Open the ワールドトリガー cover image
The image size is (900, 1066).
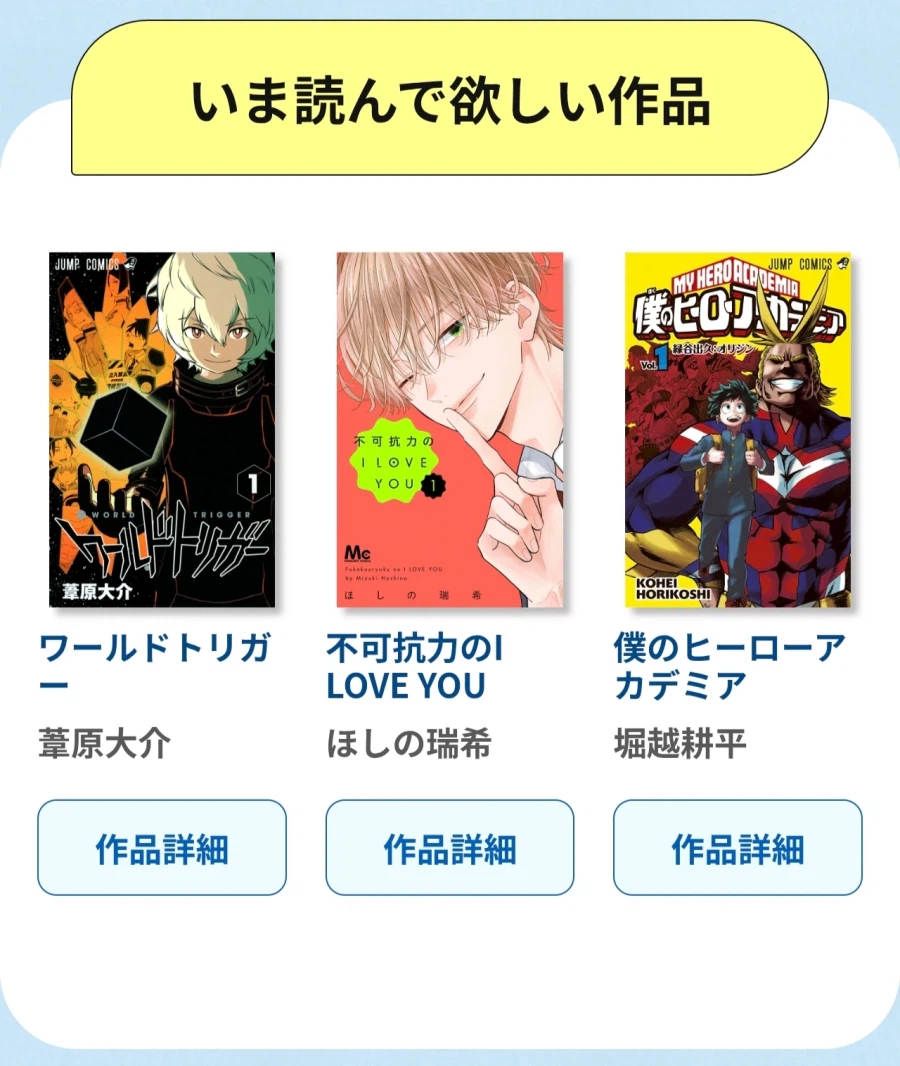(162, 429)
